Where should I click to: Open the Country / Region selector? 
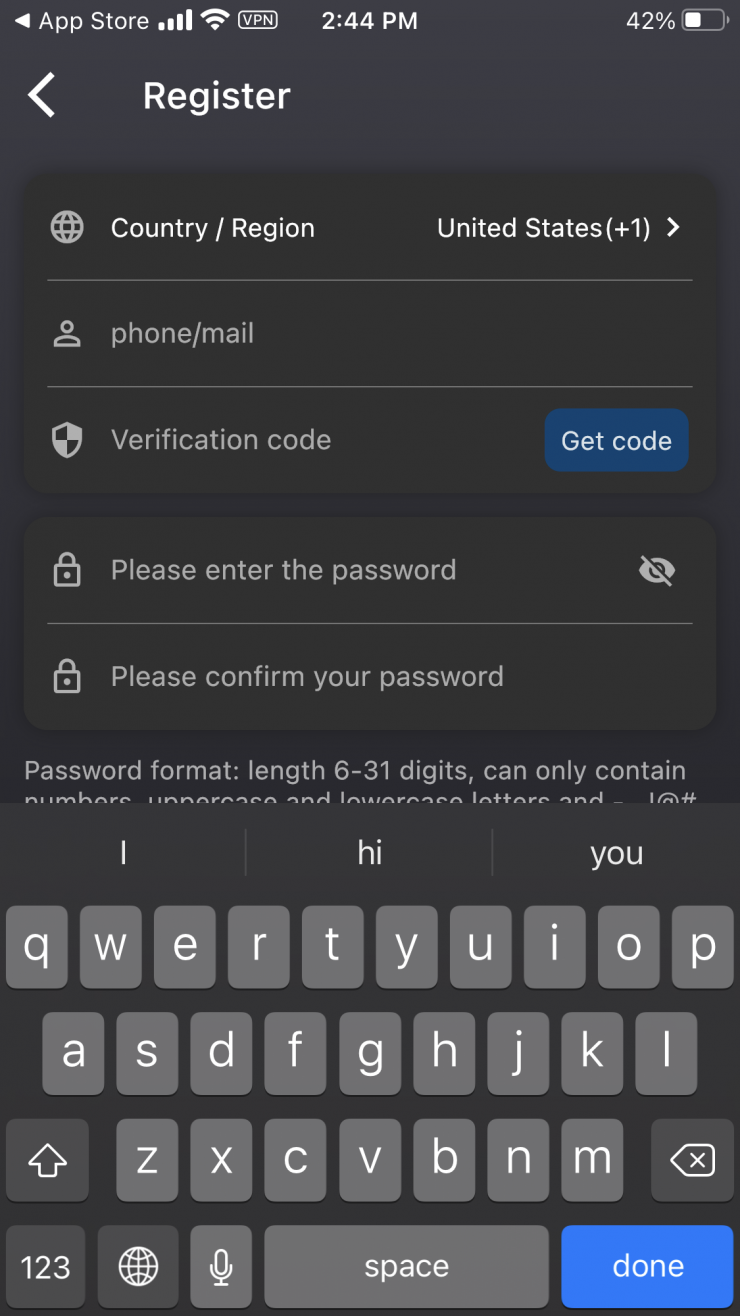coord(370,228)
